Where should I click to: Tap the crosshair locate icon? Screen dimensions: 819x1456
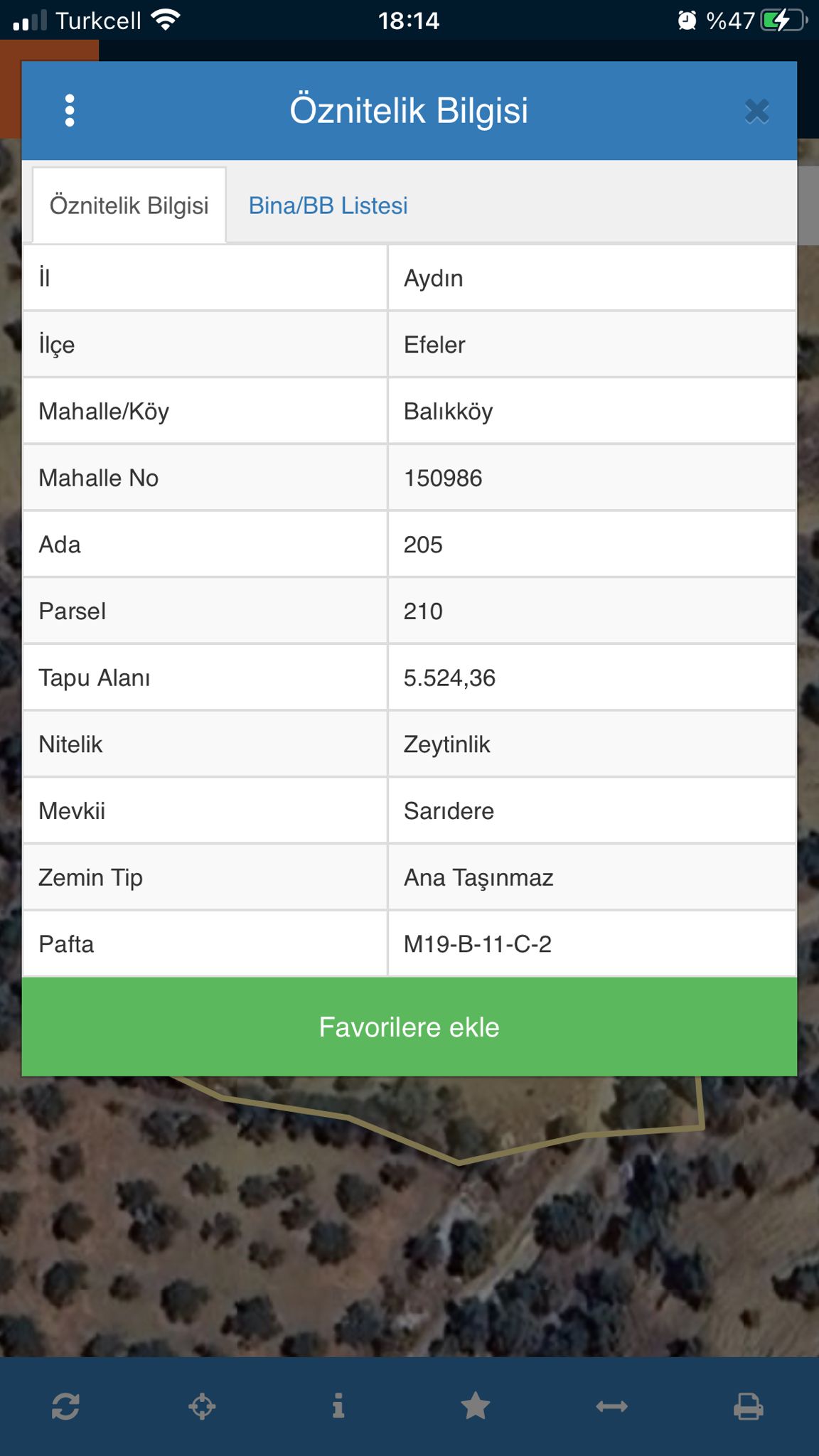click(202, 1406)
